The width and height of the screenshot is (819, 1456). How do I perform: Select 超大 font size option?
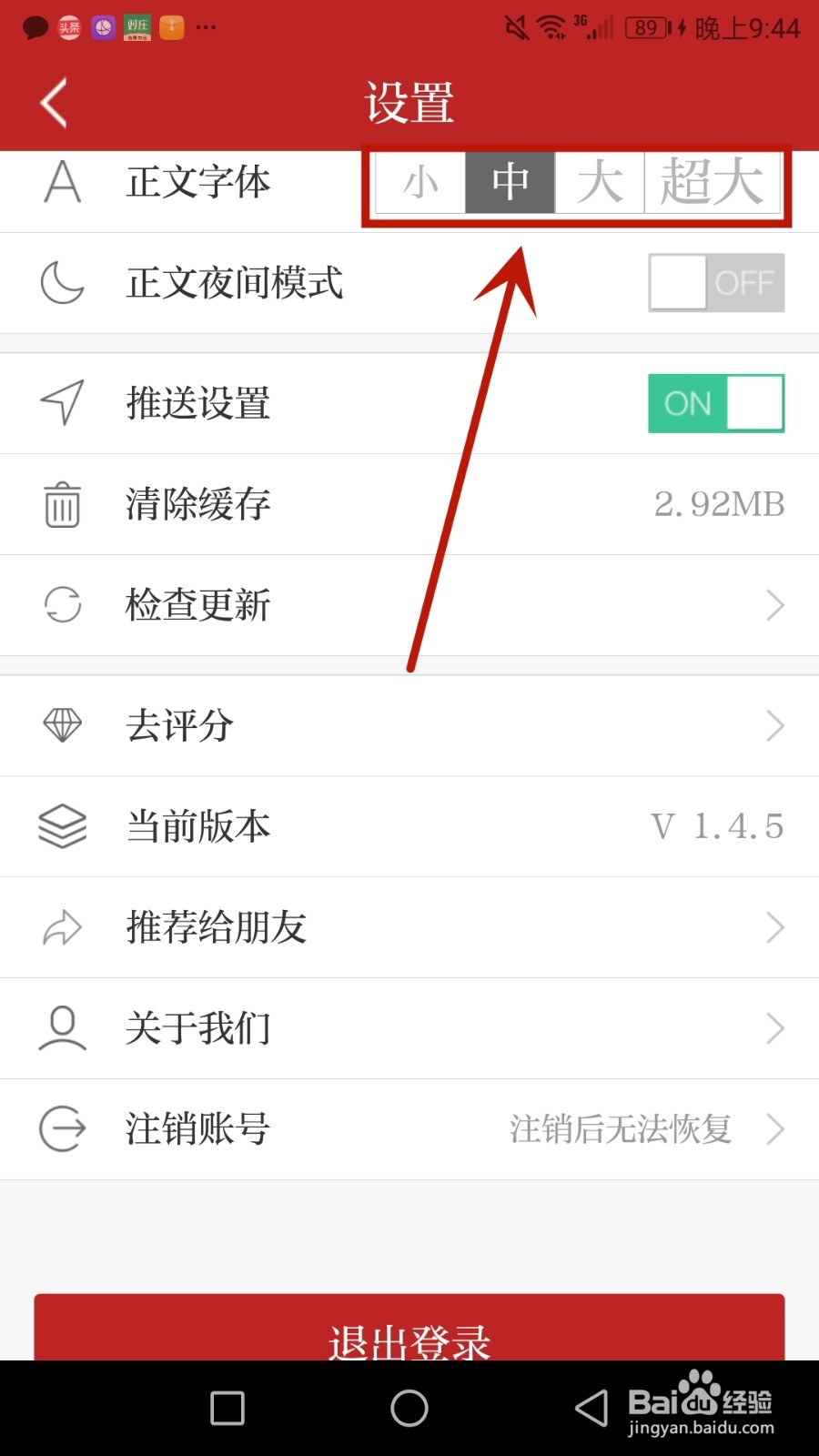coord(713,182)
